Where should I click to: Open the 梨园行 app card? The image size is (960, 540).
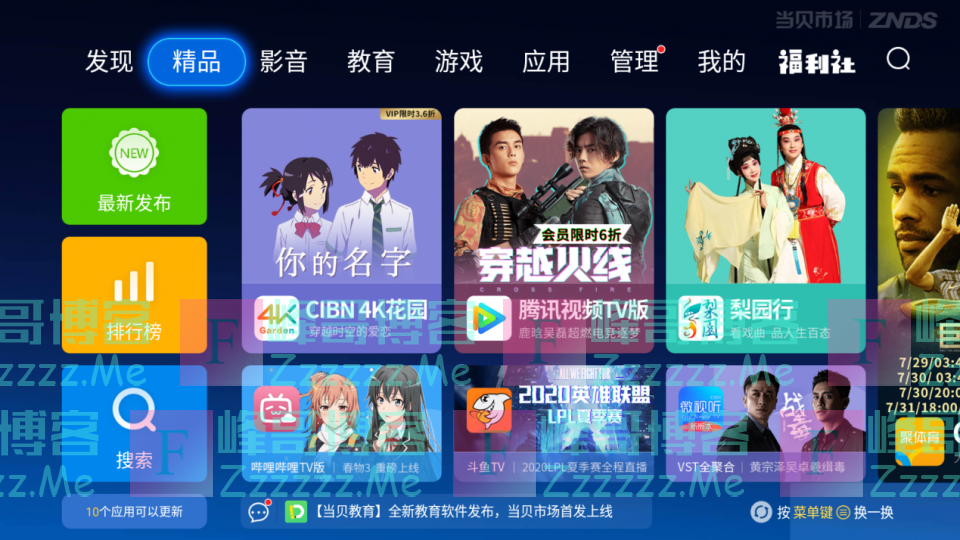coord(765,230)
